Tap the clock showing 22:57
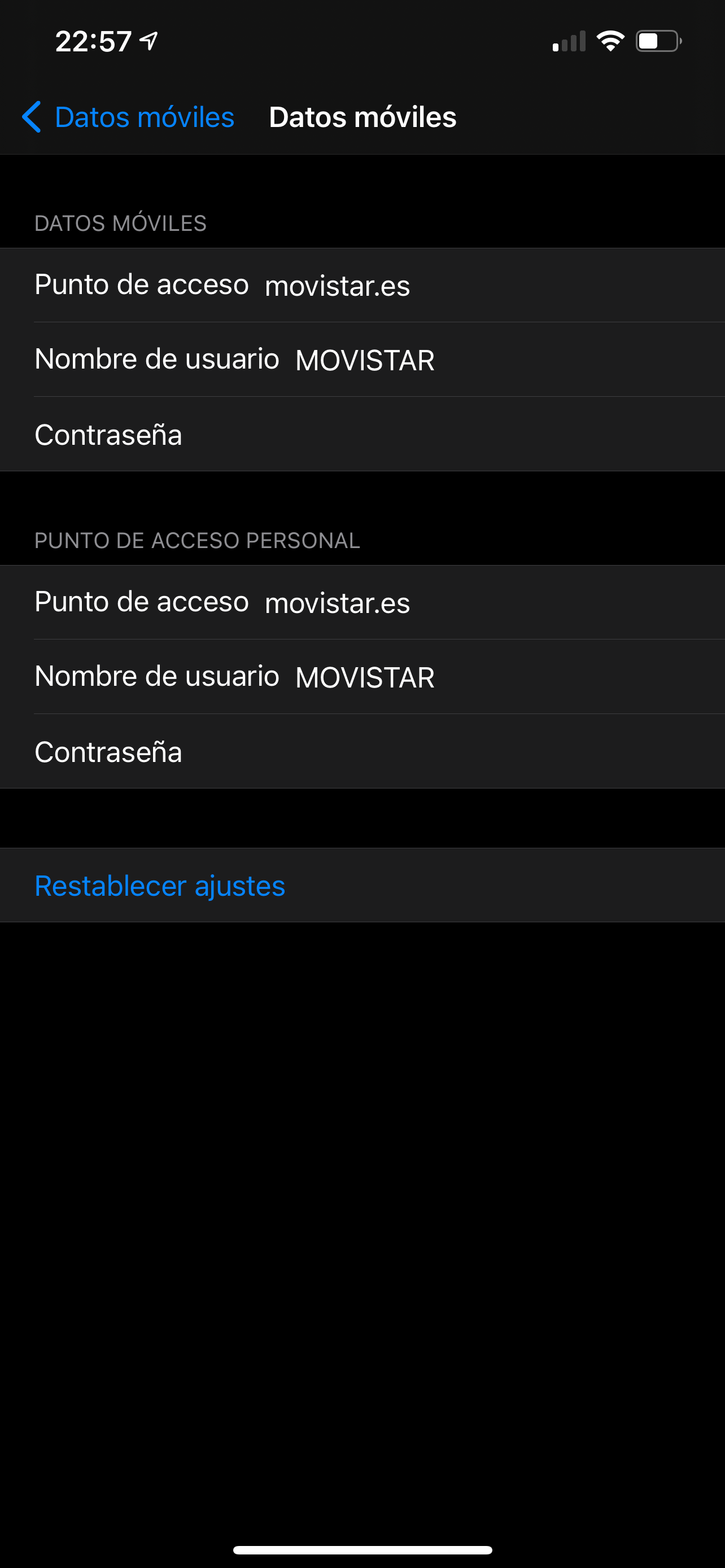Image resolution: width=725 pixels, height=1568 pixels. (93, 40)
